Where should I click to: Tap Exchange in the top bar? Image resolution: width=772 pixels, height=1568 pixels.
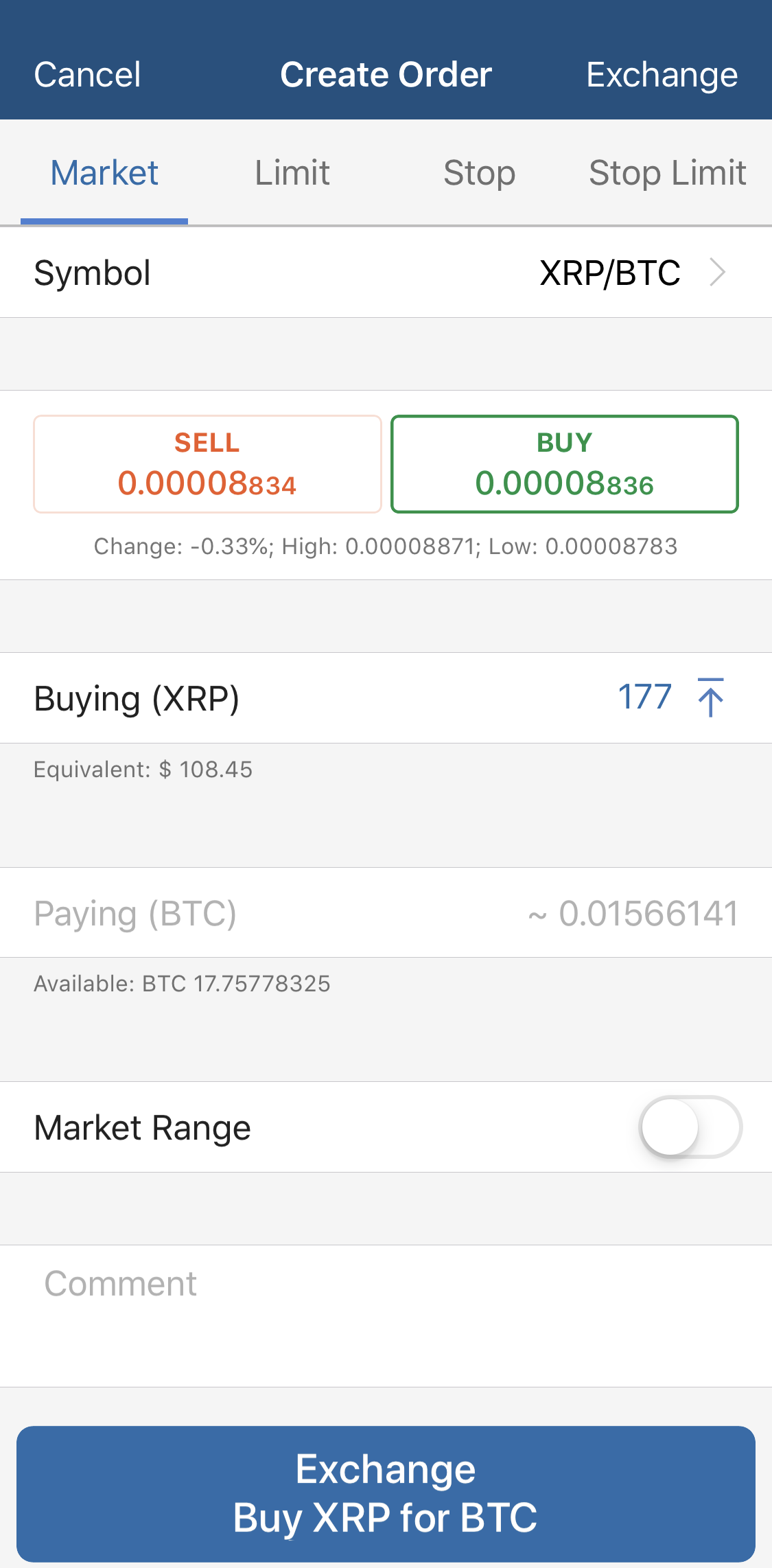(x=662, y=74)
